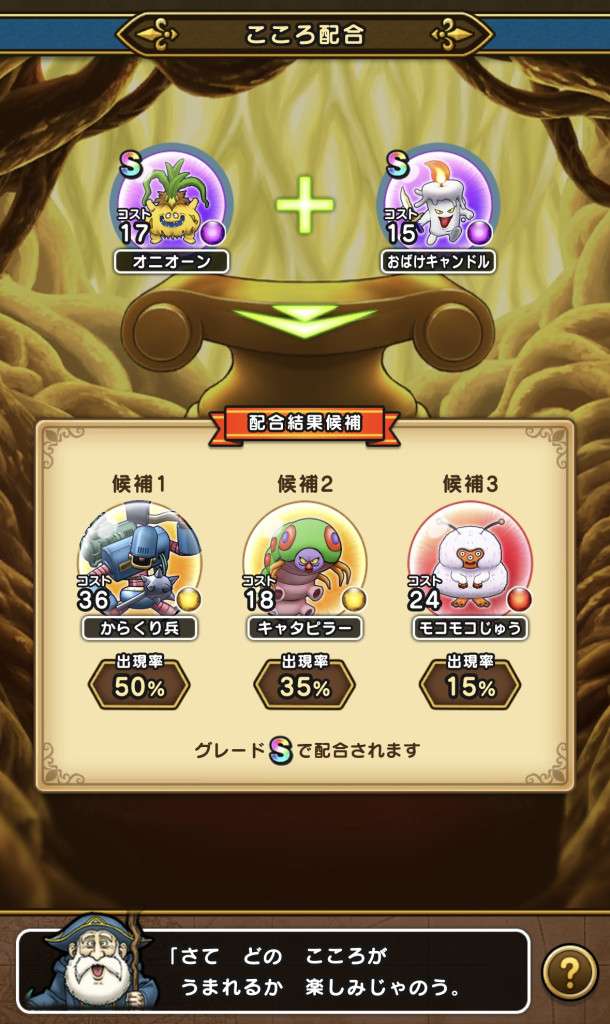Open the question mark help button
The image size is (610, 1024).
click(x=569, y=971)
